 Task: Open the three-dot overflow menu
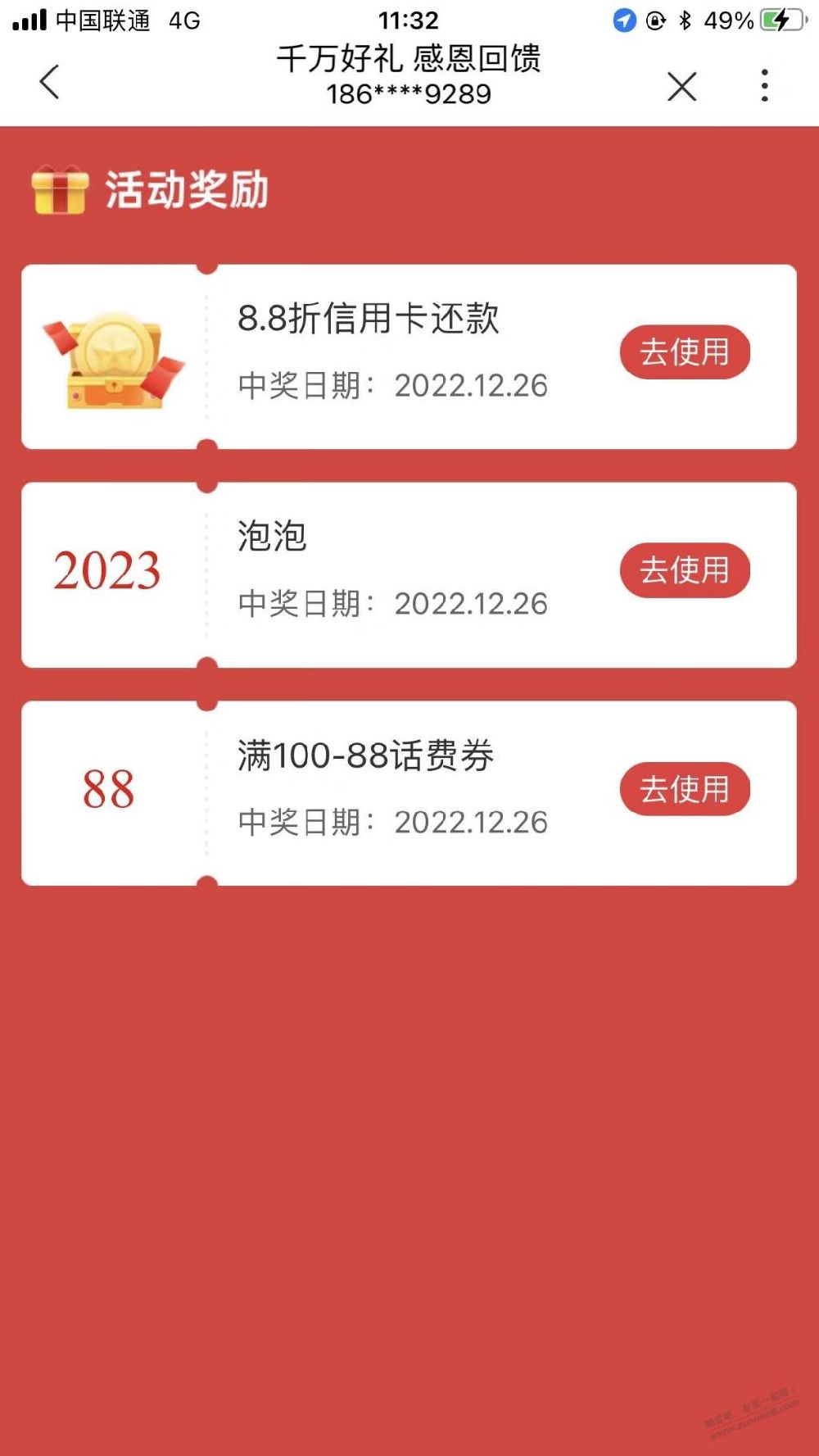[x=764, y=86]
